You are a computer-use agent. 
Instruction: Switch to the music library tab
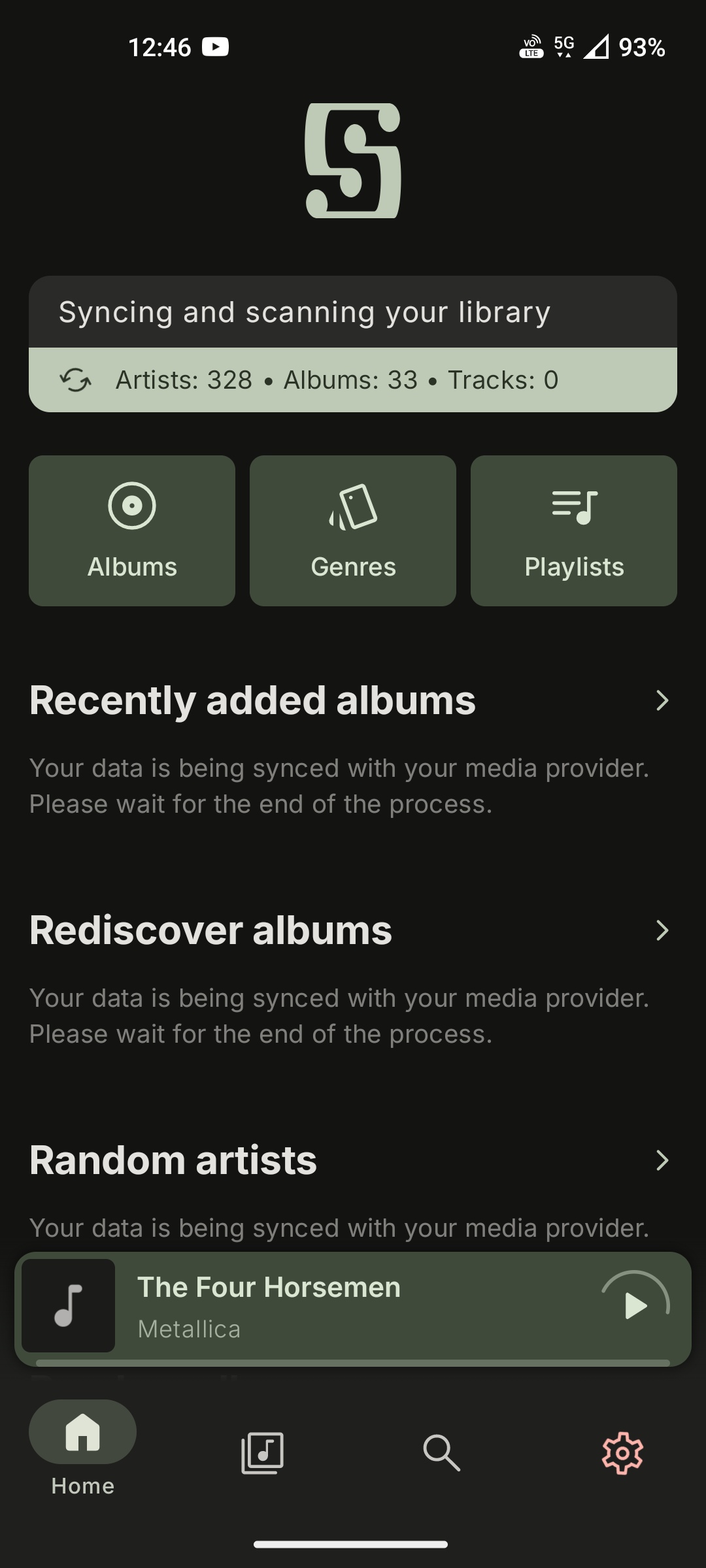click(263, 1453)
